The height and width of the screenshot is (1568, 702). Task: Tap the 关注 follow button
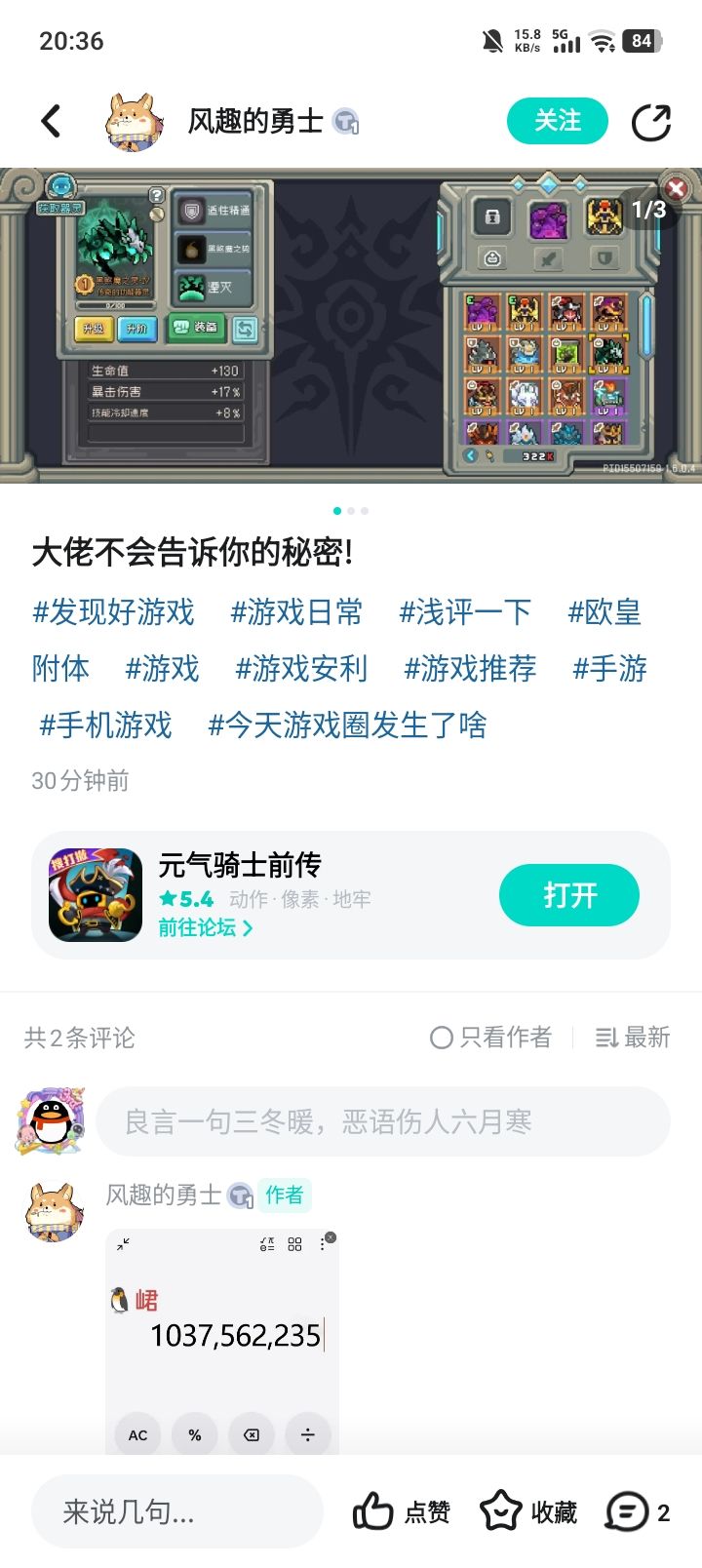[557, 121]
